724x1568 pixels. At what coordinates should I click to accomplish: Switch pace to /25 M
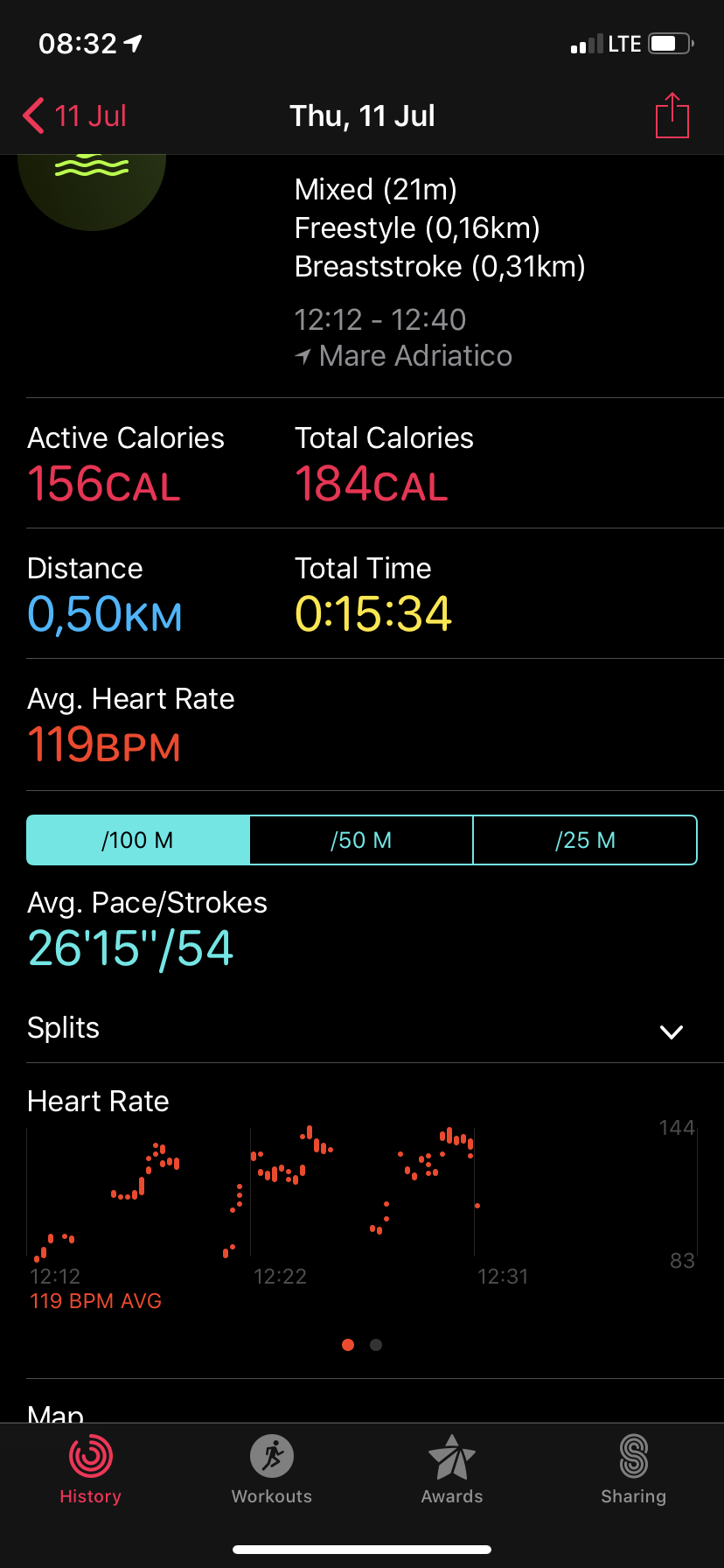pyautogui.click(x=585, y=840)
